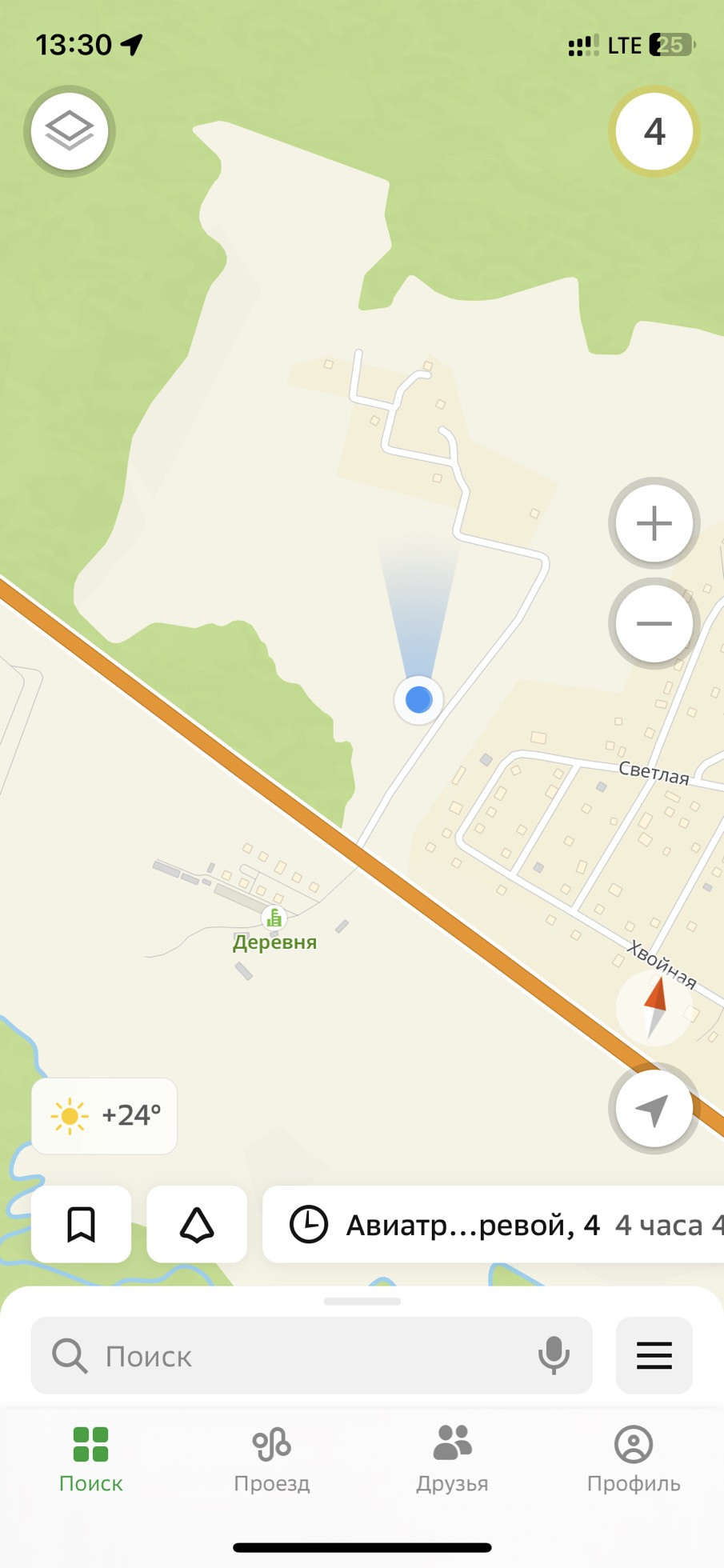This screenshot has width=724, height=1568.
Task: Switch to the Проезд tab
Action: 272,1459
